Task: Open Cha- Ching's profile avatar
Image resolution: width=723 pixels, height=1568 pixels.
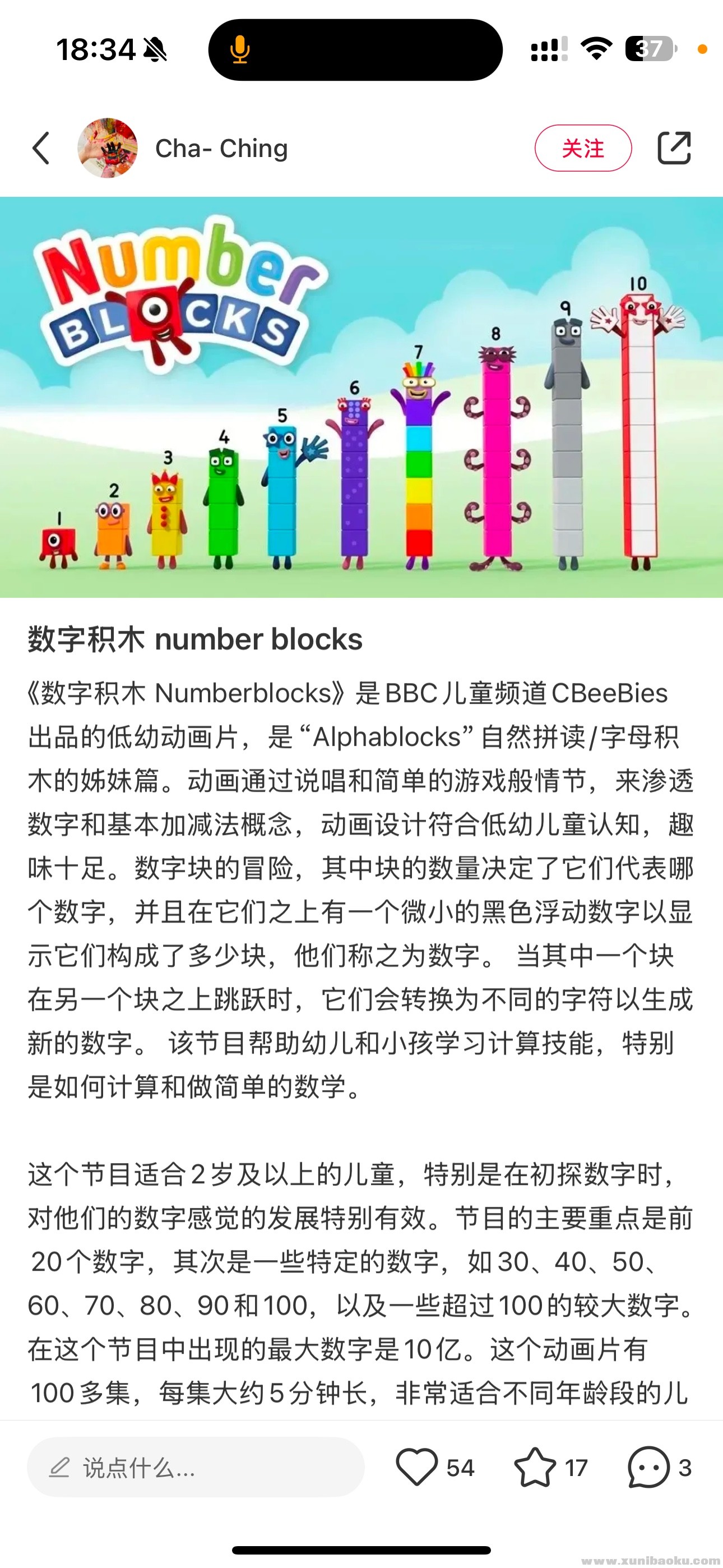Action: coord(107,148)
